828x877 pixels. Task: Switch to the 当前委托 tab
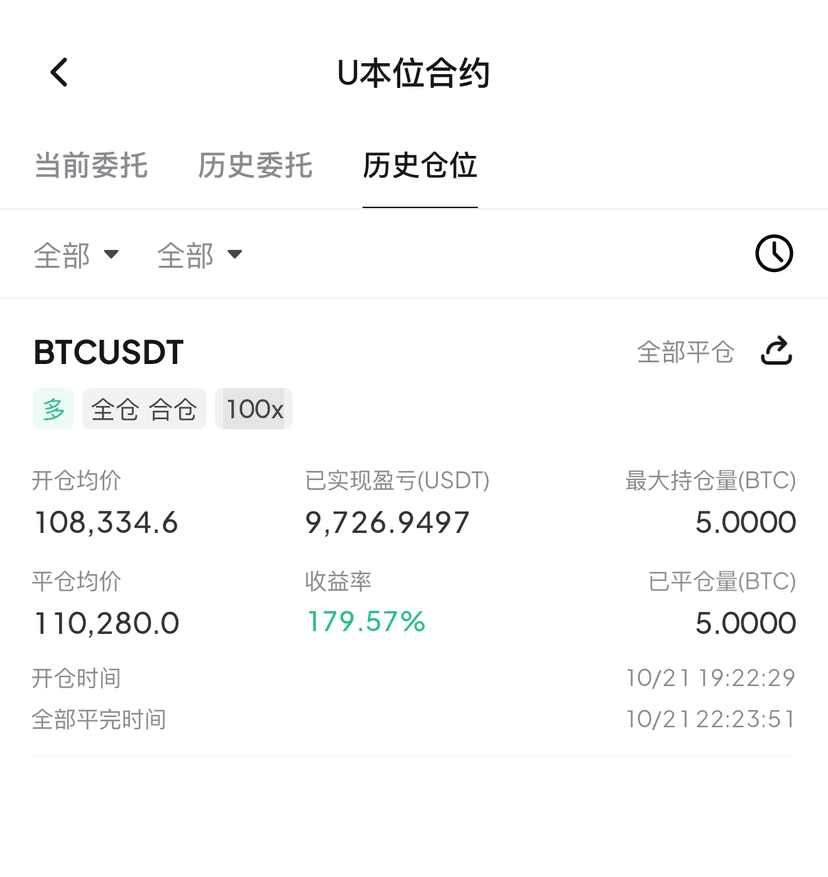(x=91, y=165)
